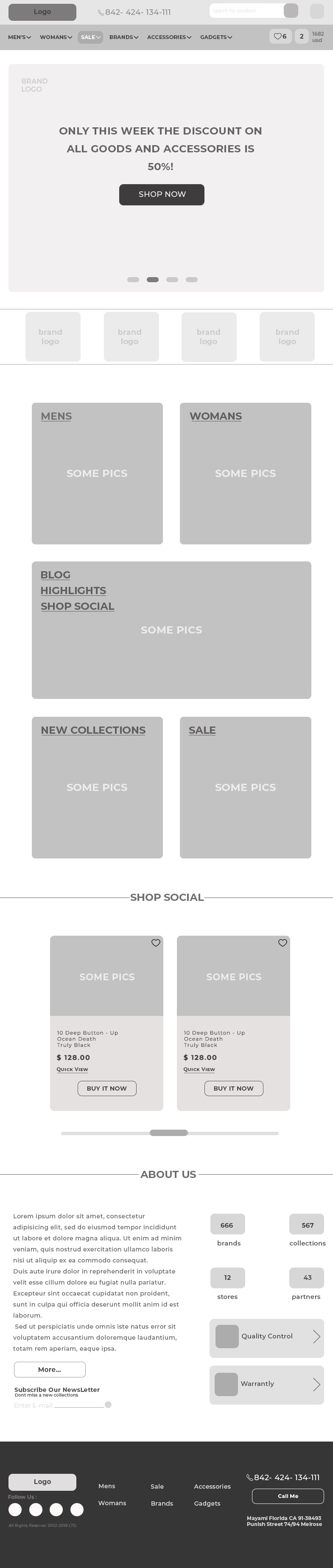The height and width of the screenshot is (1568, 333).
Task: Tap BUY IT NOW on the second product
Action: (x=234, y=1088)
